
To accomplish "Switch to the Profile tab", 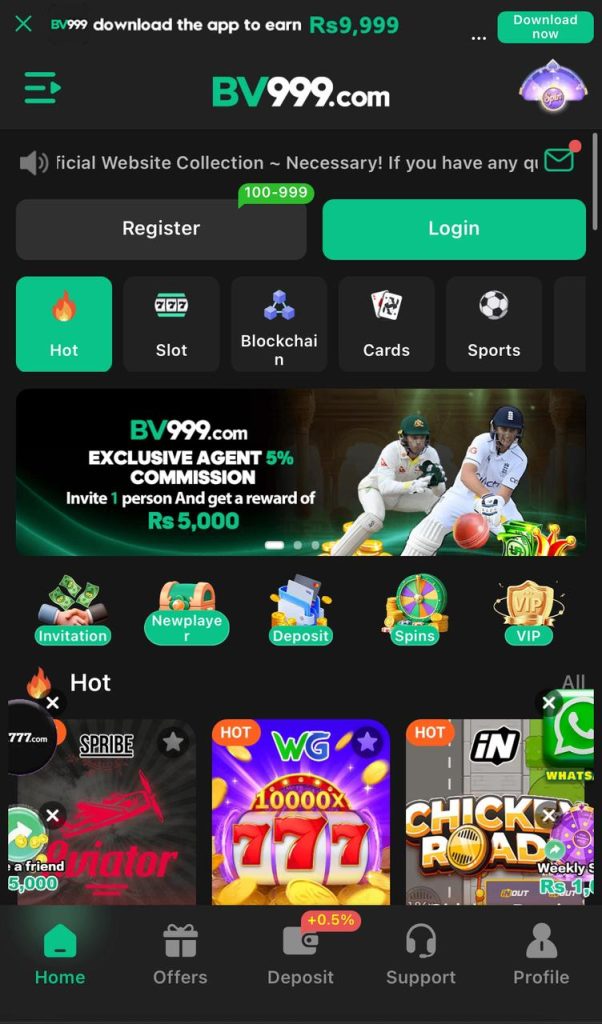I will tap(541, 956).
